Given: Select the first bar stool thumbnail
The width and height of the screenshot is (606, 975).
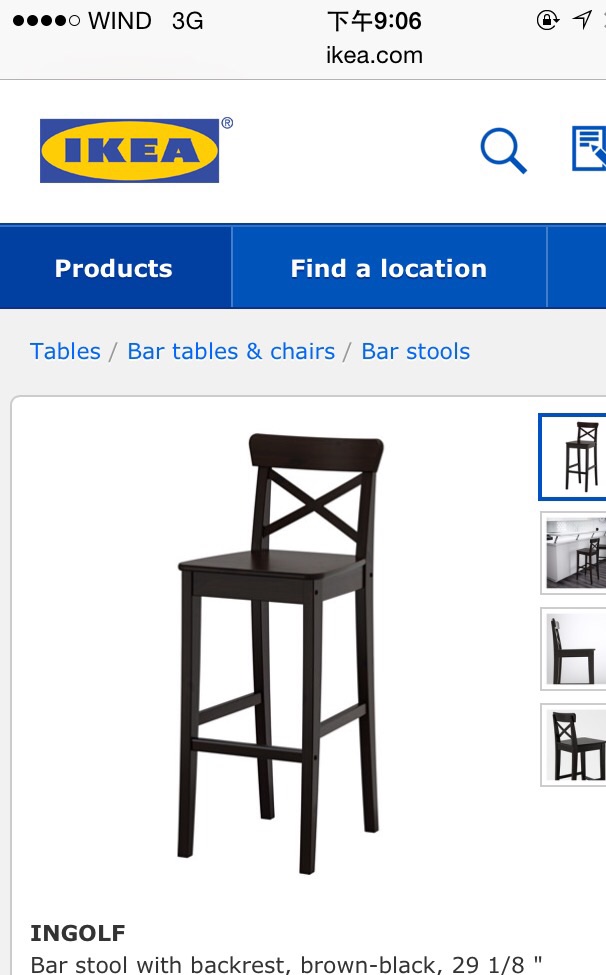Looking at the screenshot, I should 574,457.
